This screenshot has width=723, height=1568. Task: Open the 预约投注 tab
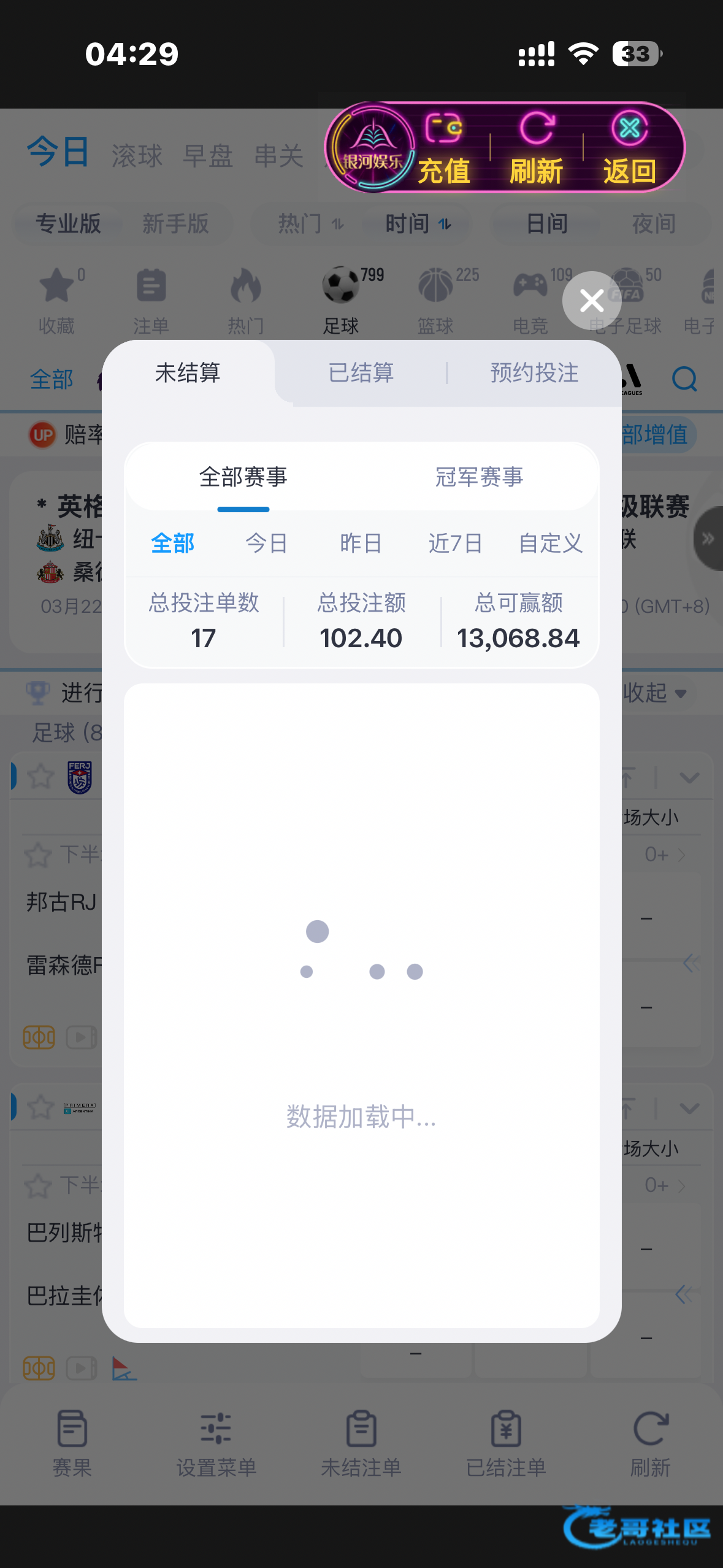(534, 373)
